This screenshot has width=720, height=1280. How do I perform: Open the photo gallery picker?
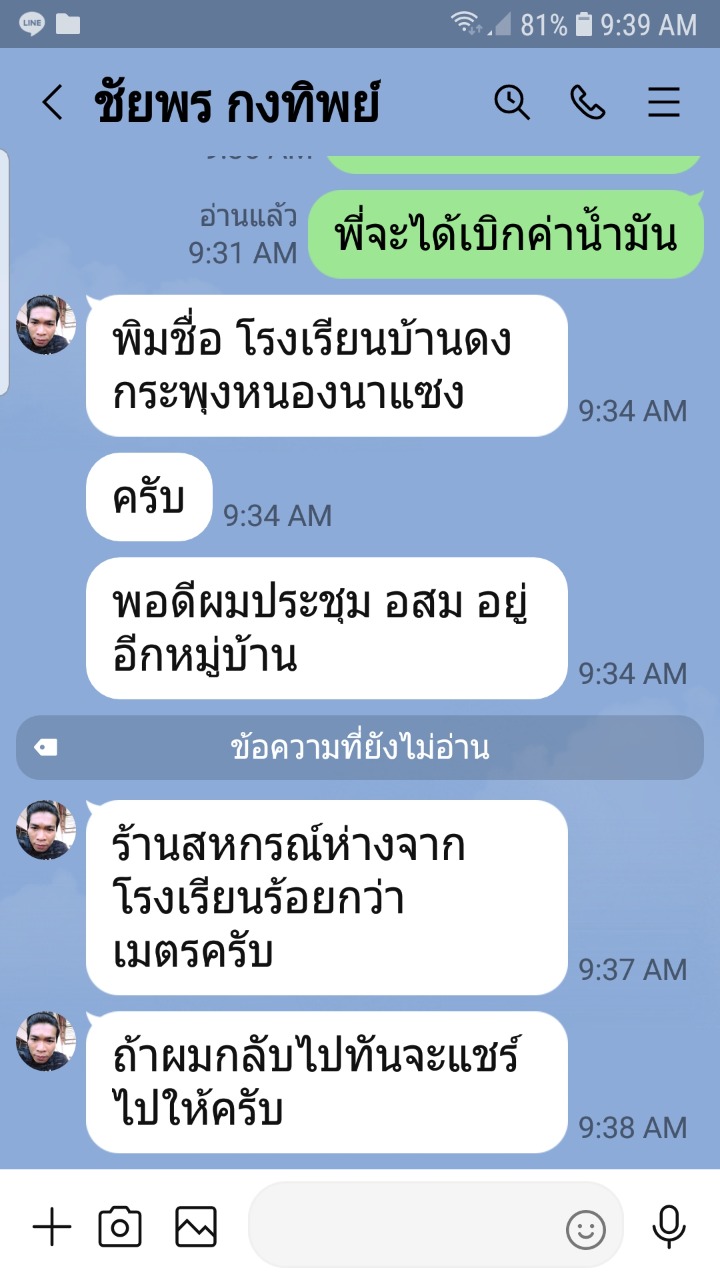pos(196,1226)
